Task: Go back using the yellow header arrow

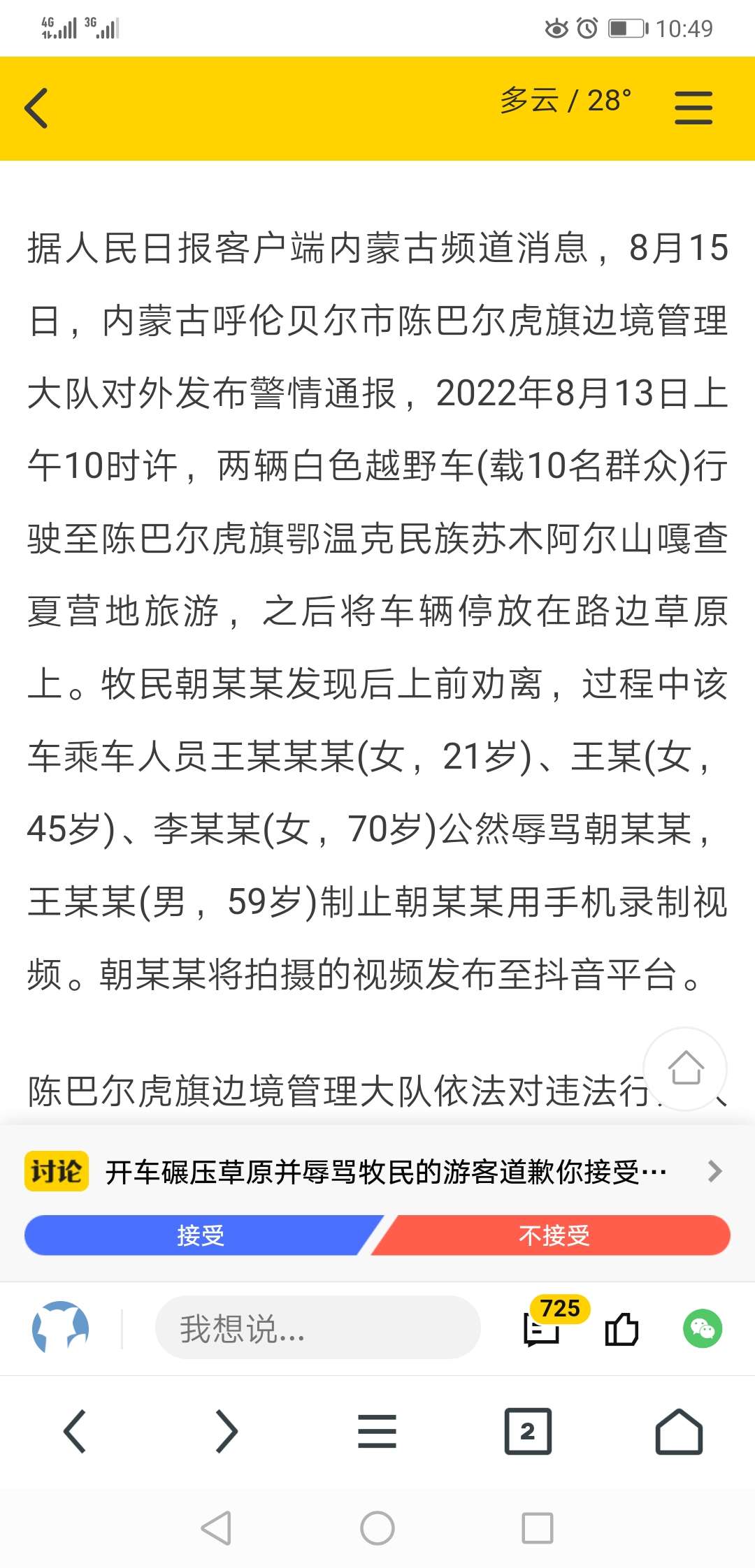Action: [x=36, y=108]
